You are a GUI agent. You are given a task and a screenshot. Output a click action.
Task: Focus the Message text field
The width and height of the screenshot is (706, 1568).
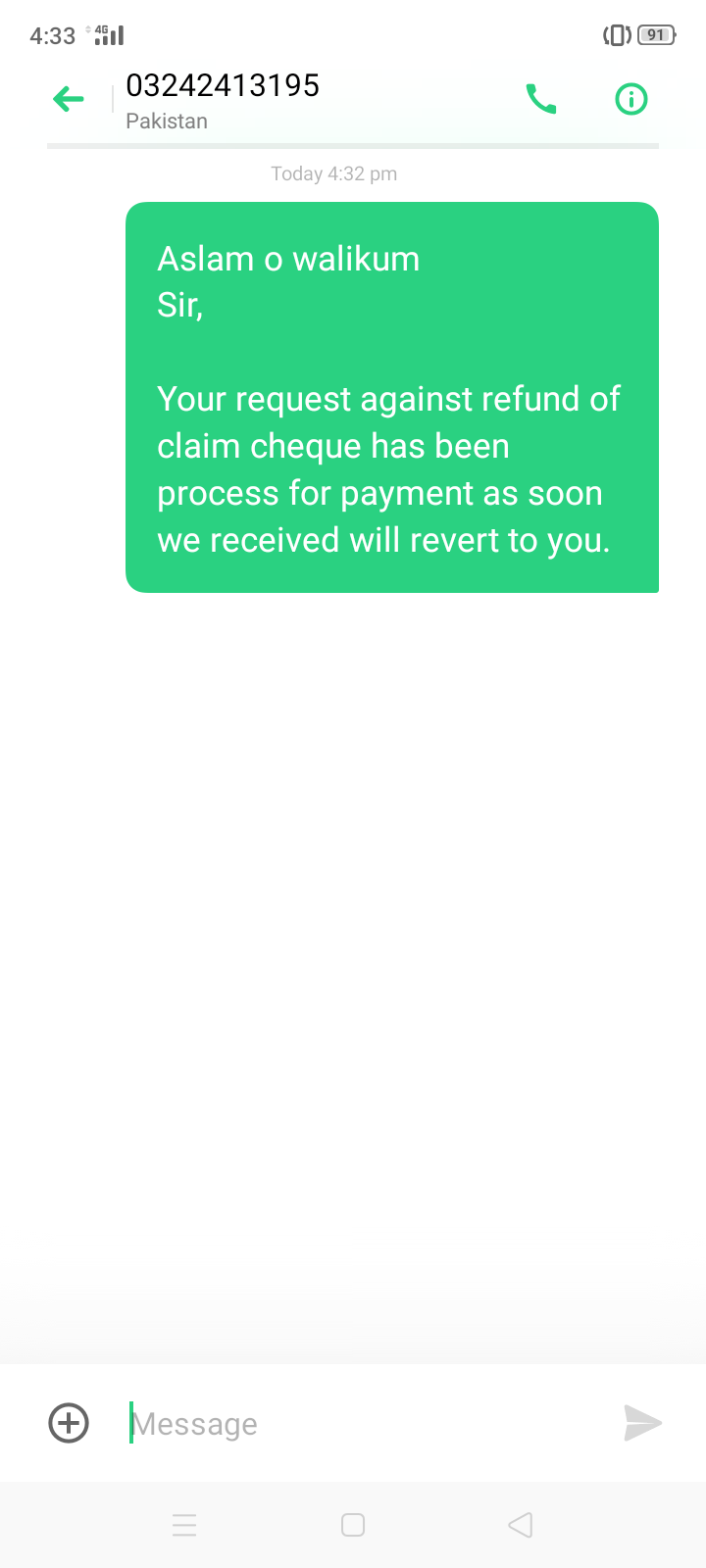(363, 1423)
